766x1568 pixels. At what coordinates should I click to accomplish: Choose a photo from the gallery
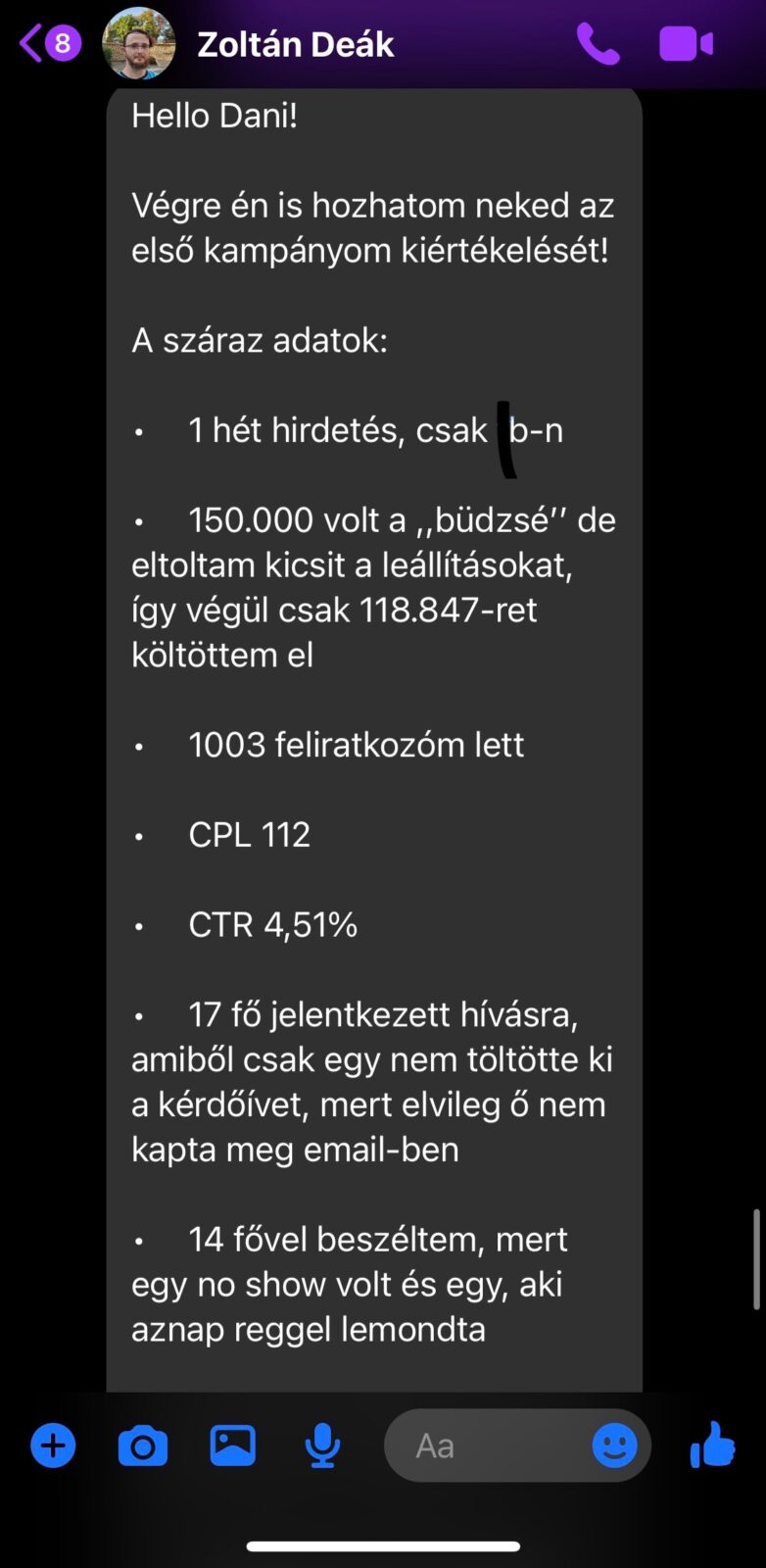(233, 1445)
